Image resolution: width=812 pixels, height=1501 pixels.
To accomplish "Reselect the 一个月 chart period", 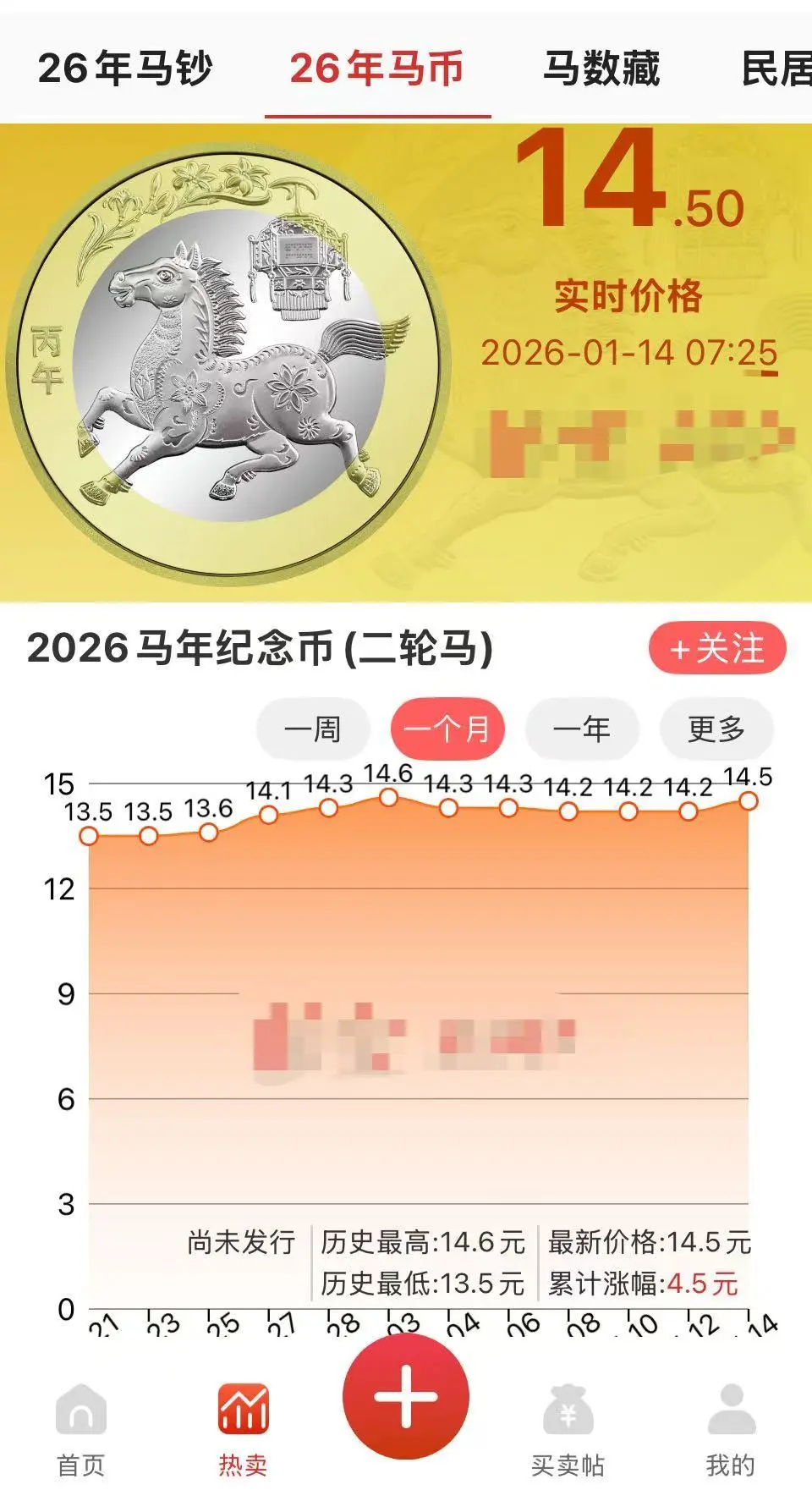I will point(448,728).
